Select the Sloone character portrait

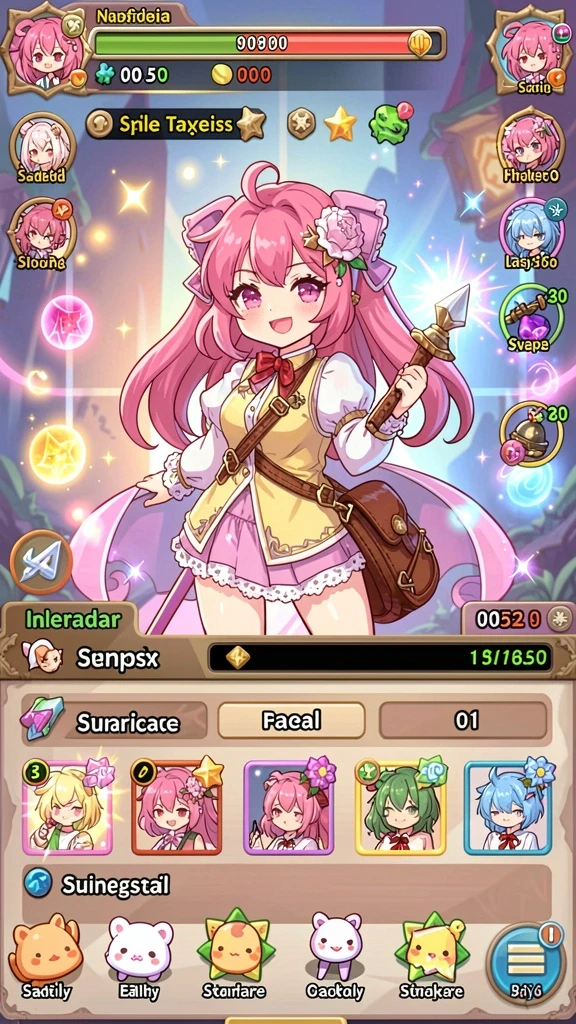(42, 234)
